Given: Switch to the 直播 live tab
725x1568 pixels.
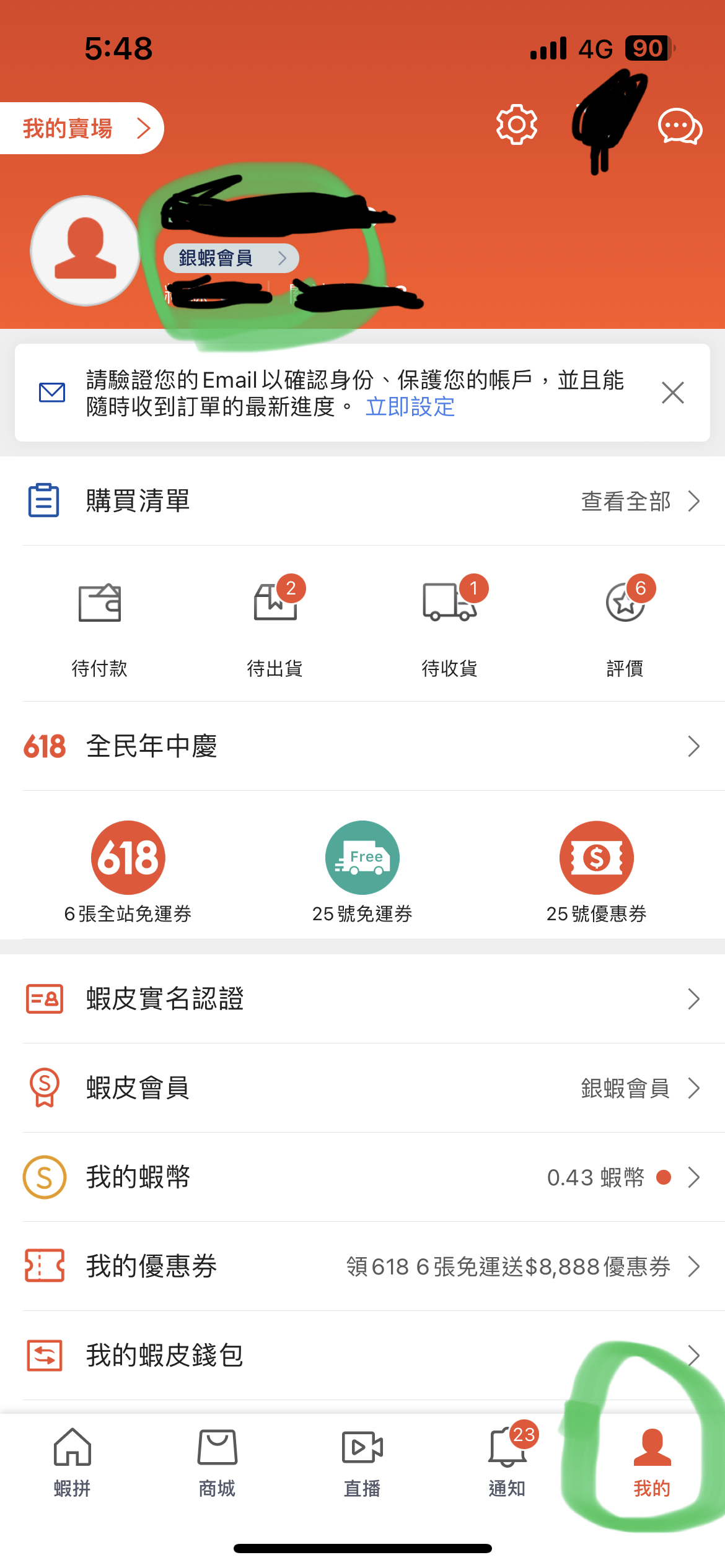Looking at the screenshot, I should coord(362,1463).
